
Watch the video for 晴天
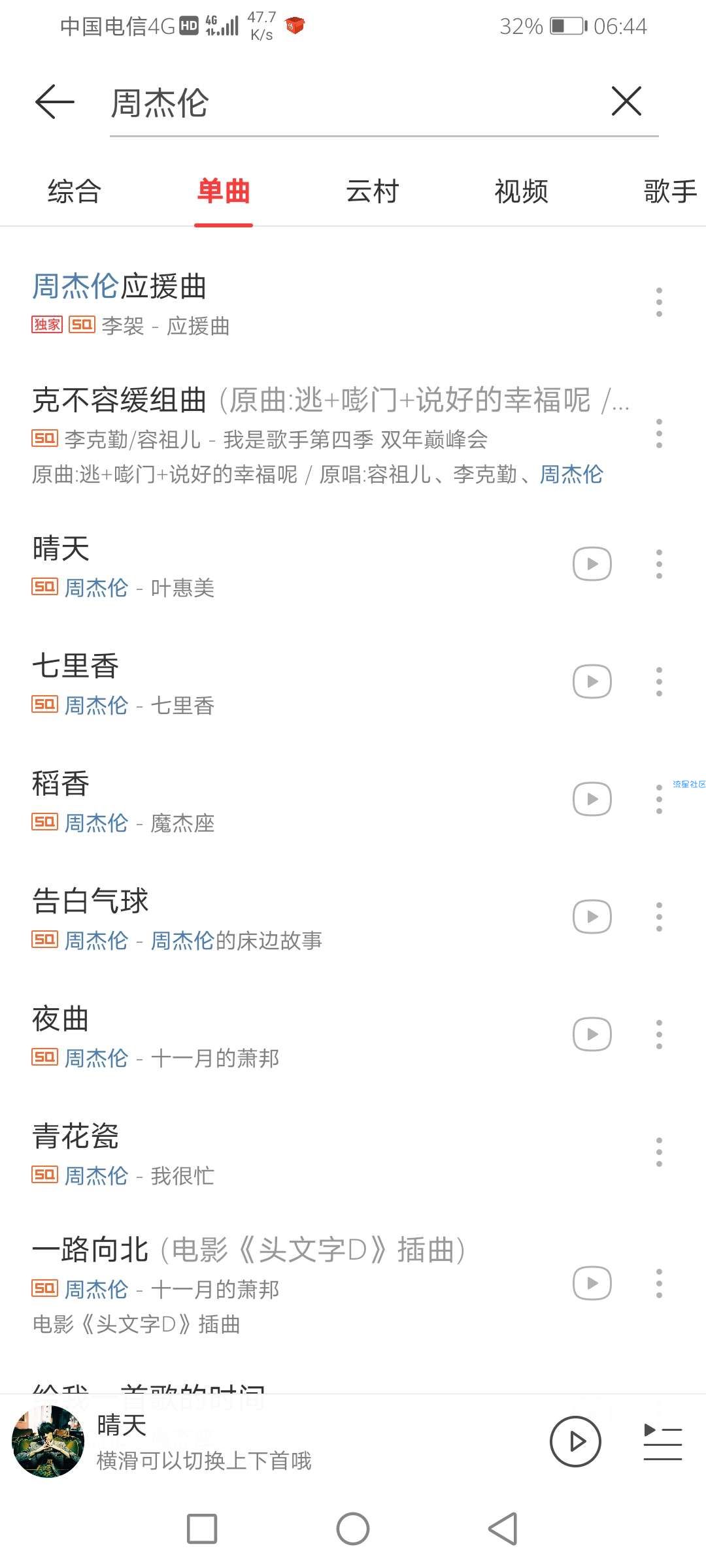[x=592, y=564]
